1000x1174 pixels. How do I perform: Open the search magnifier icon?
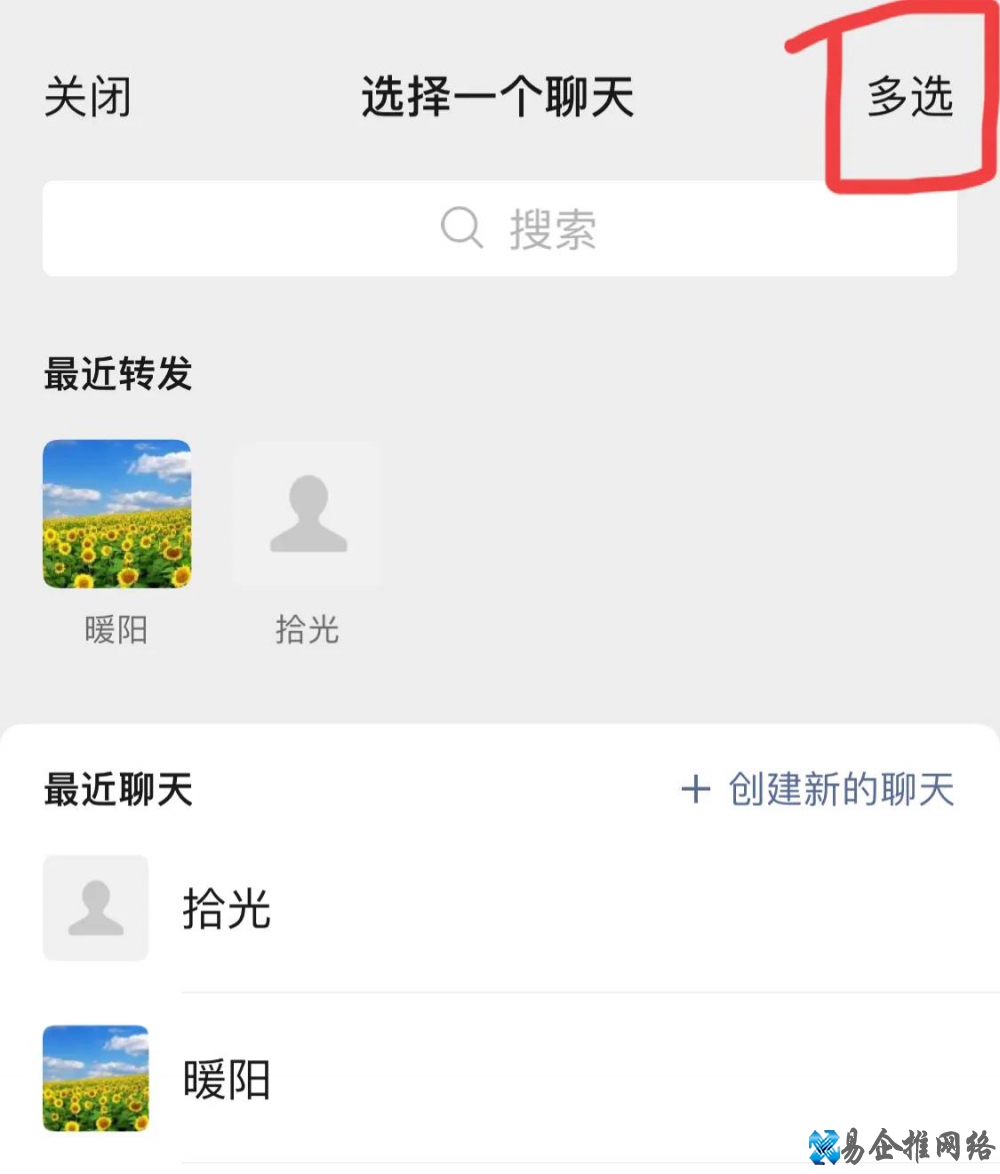coord(461,228)
